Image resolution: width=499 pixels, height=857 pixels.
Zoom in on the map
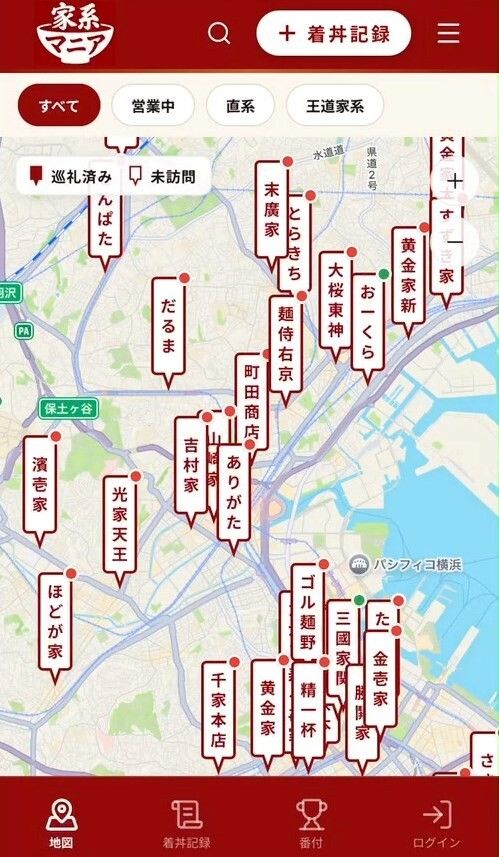coord(455,181)
